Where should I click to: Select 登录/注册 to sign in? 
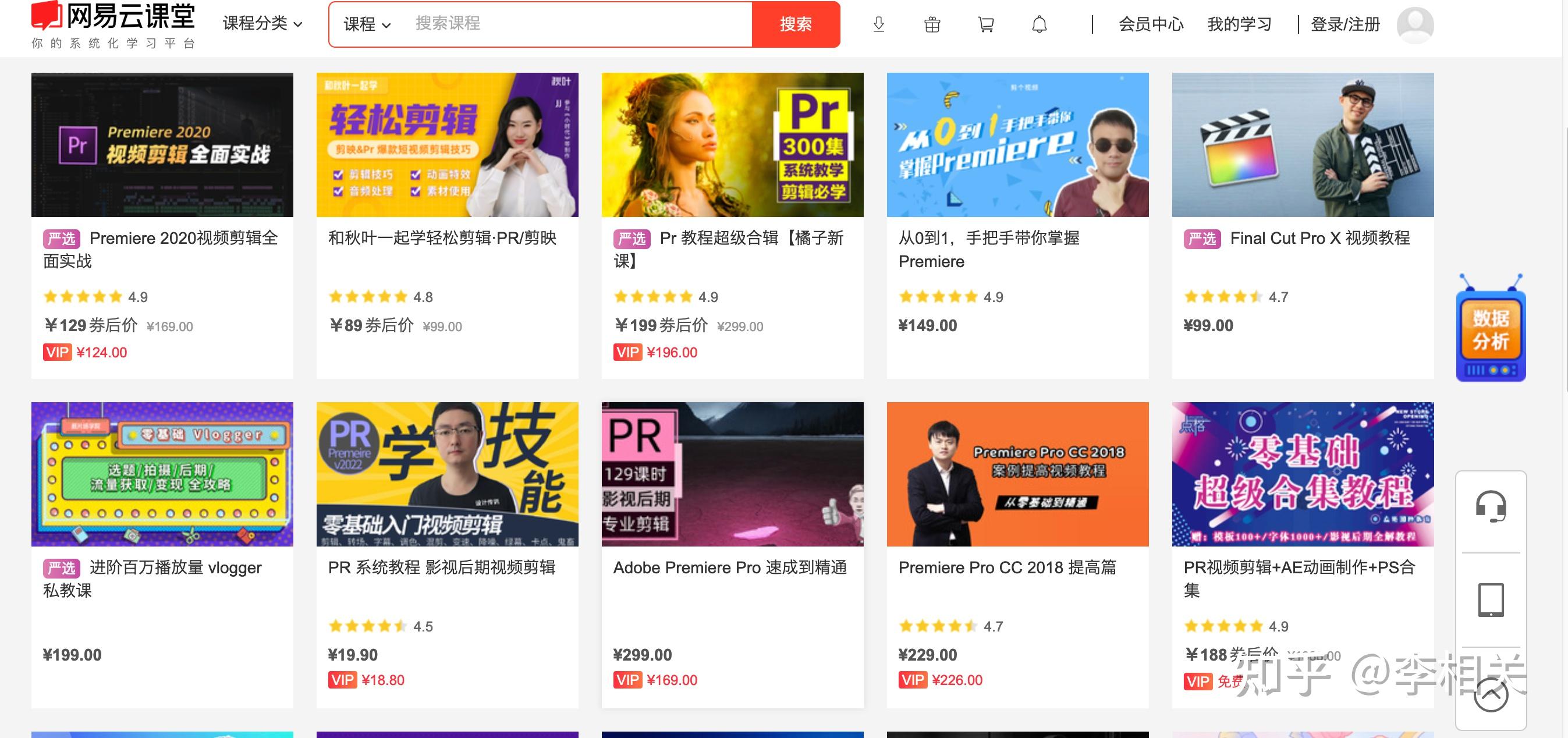[x=1345, y=24]
